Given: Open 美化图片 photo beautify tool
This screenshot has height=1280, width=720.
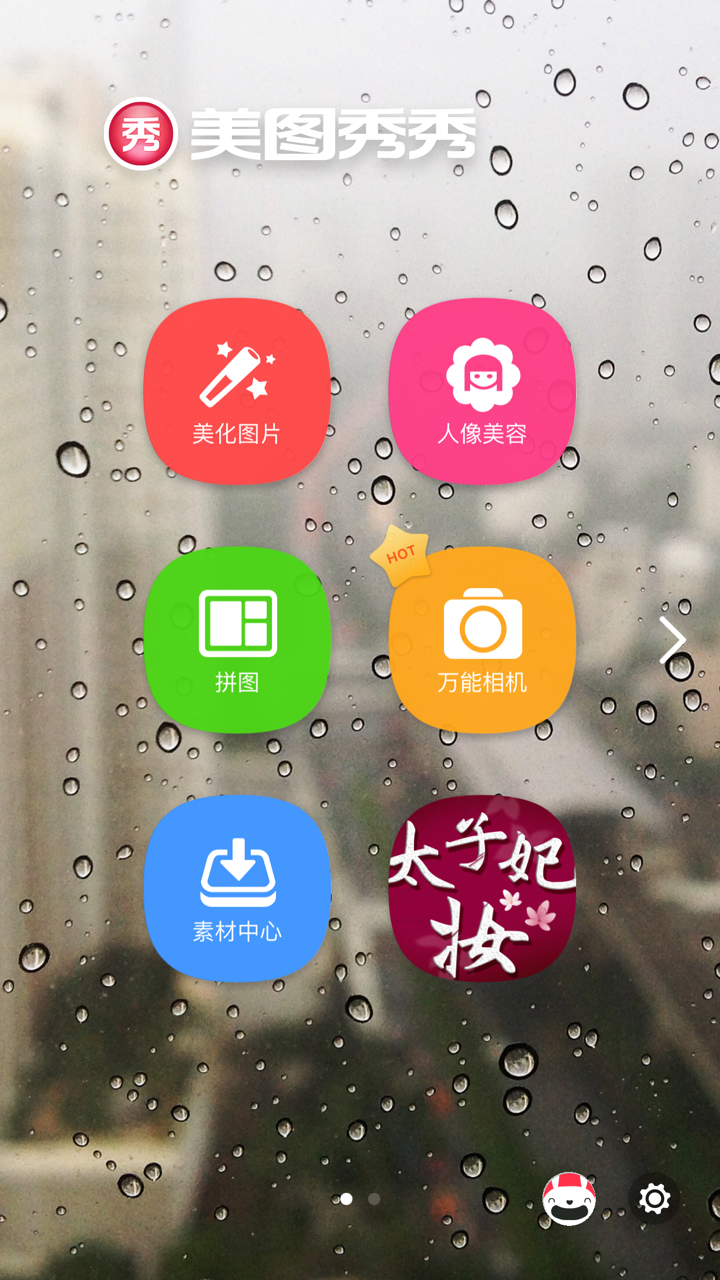Looking at the screenshot, I should [237, 391].
